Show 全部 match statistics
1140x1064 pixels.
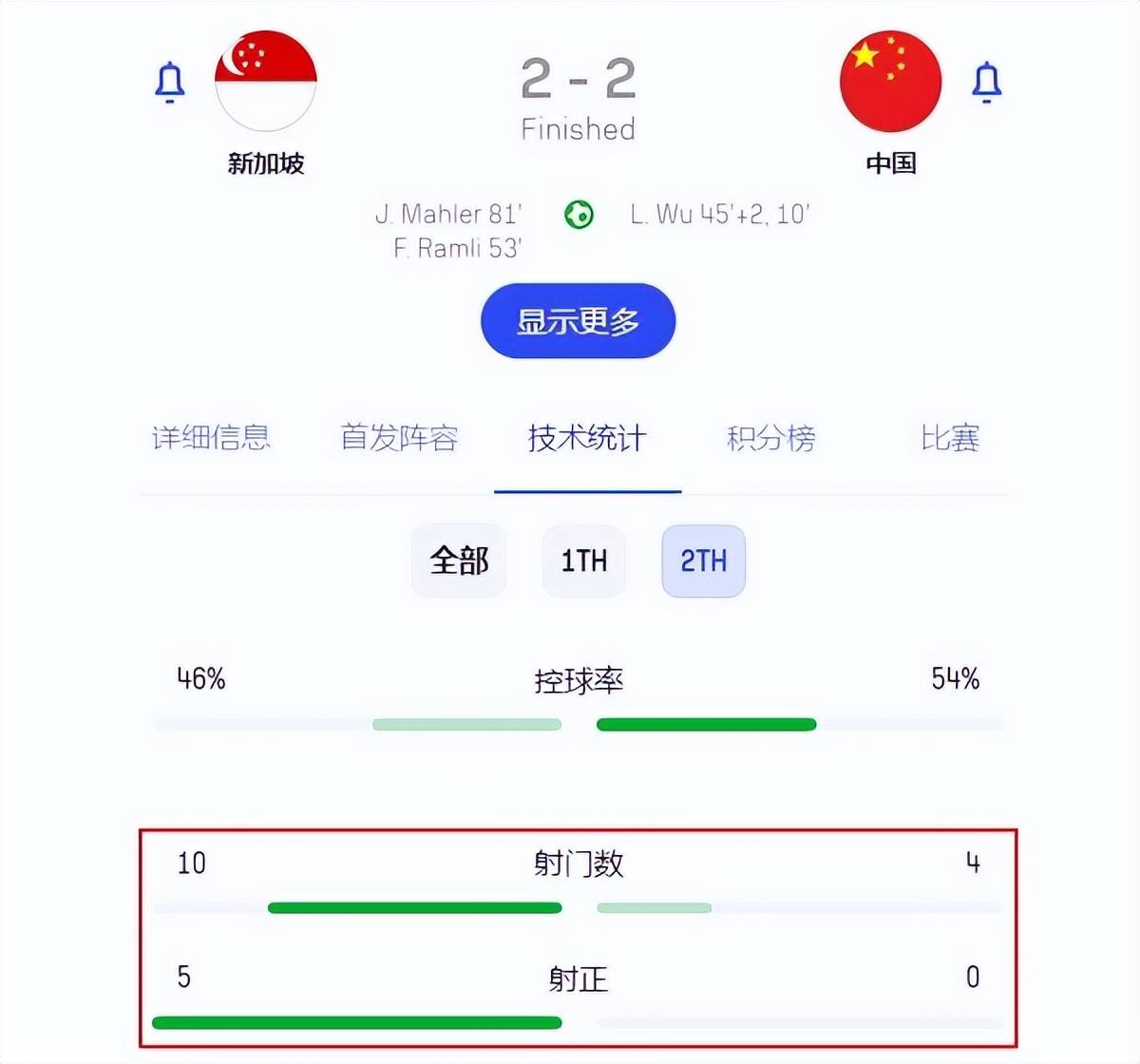[x=459, y=560]
